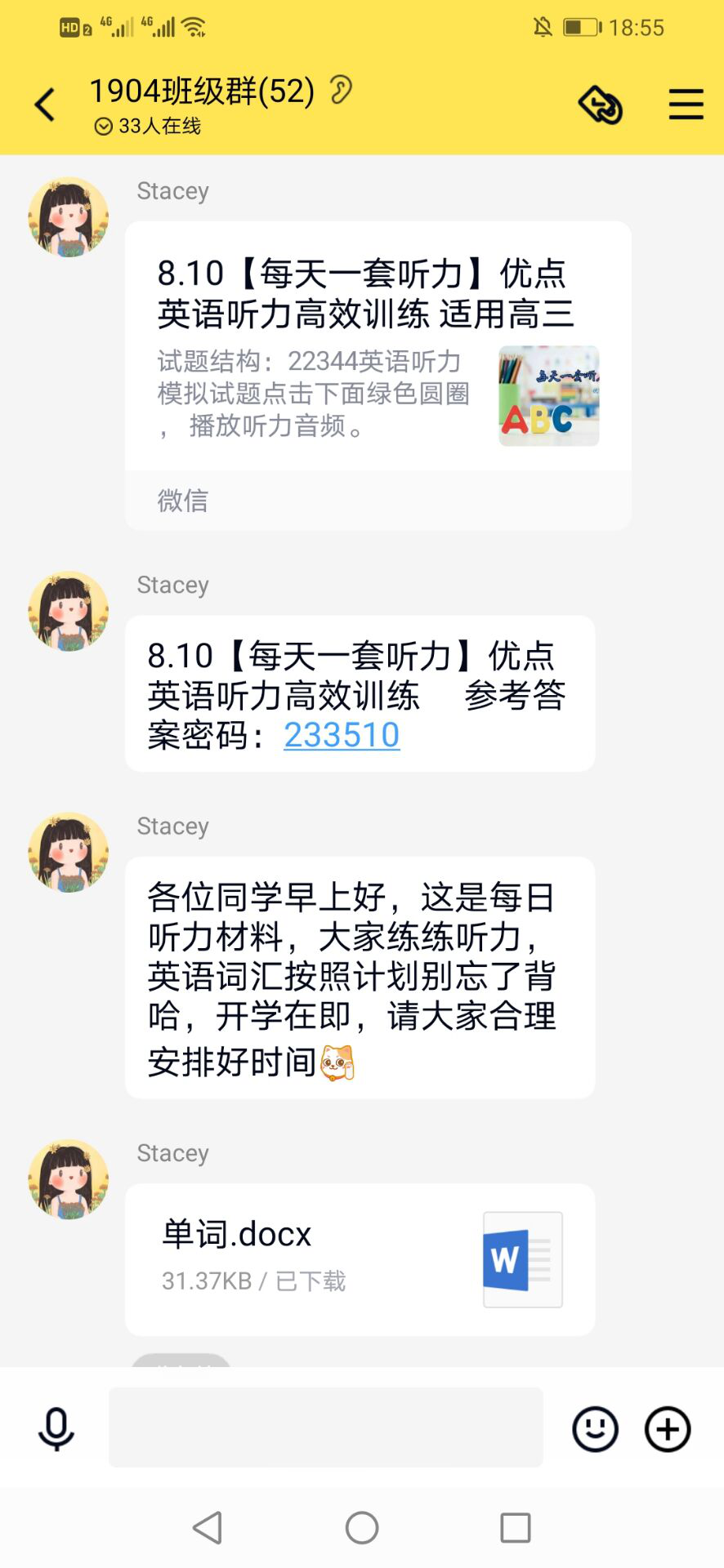
Task: Open more attachment options with the plus
Action: 668,1429
